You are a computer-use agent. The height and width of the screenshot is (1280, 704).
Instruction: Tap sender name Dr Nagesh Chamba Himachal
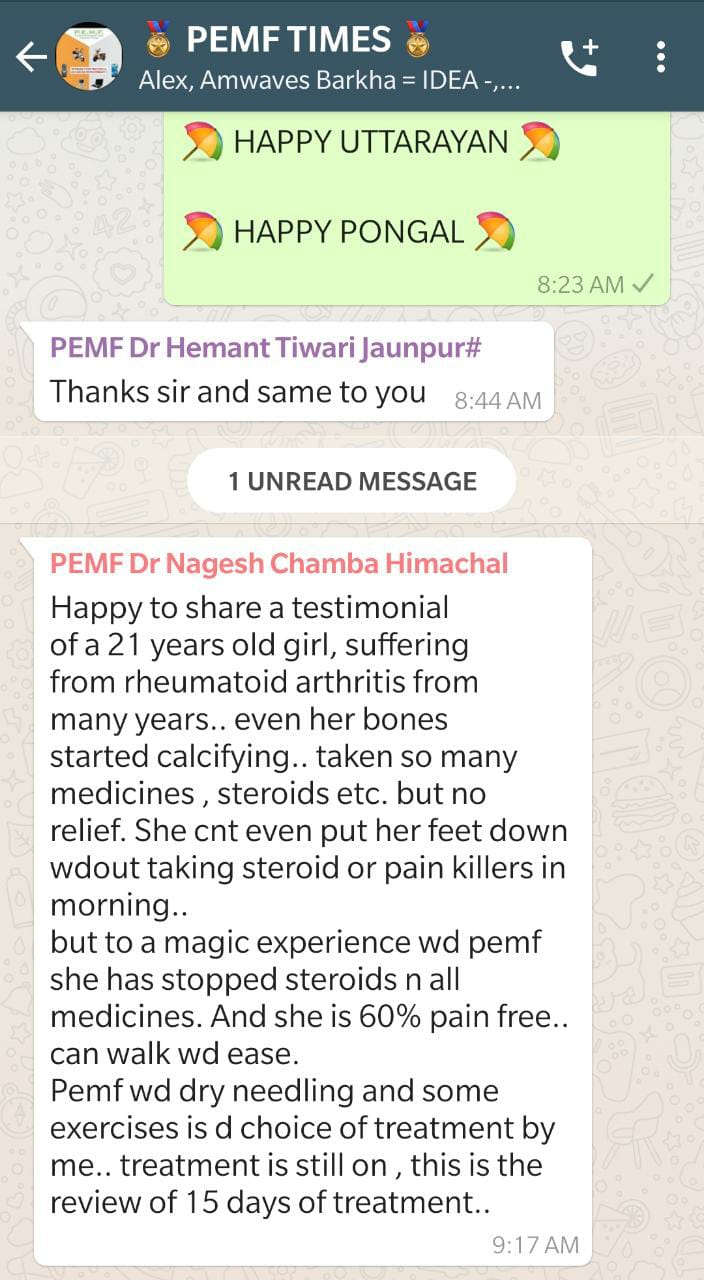click(279, 564)
